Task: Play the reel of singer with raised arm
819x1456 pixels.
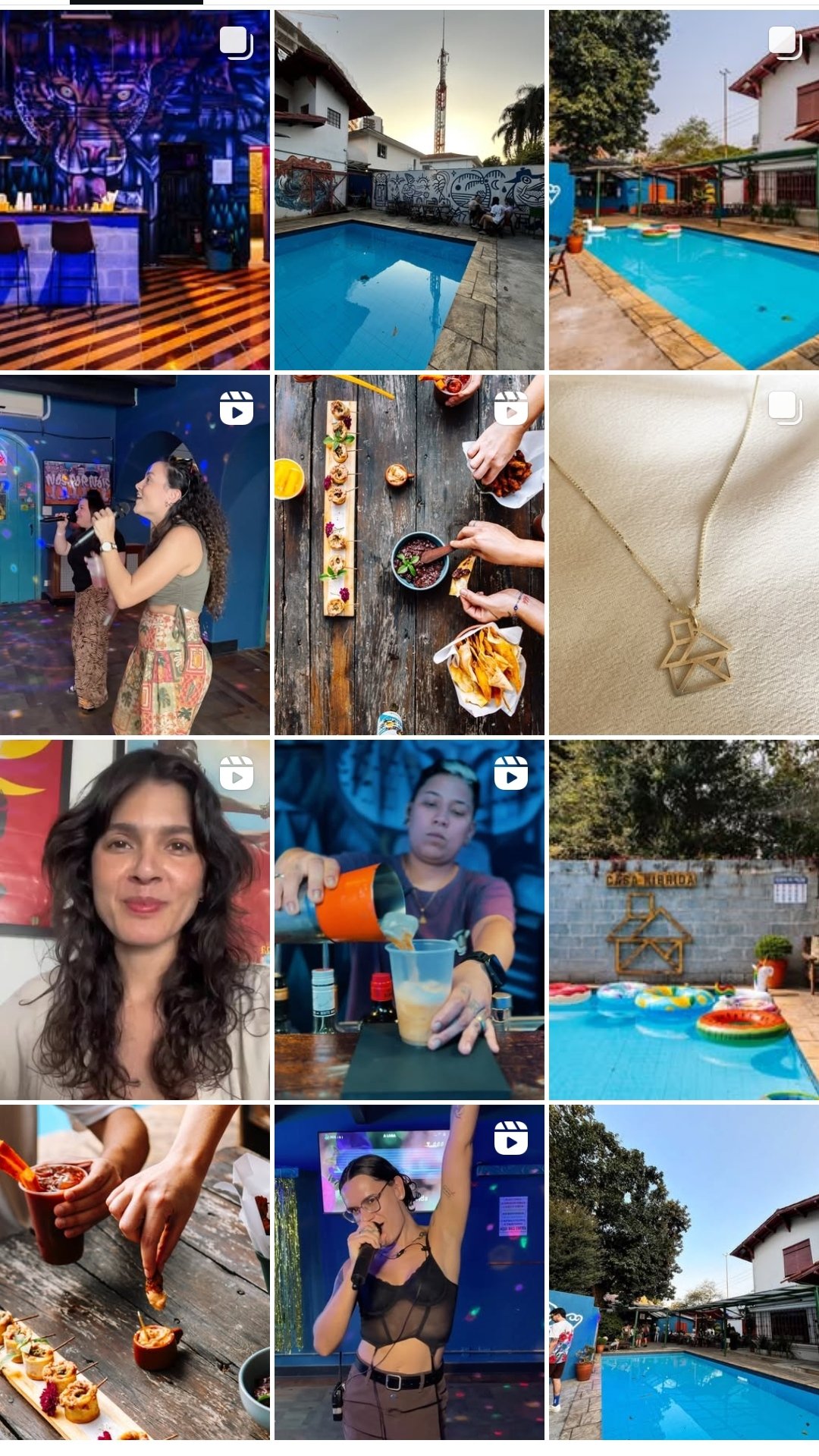Action: 409,1272
